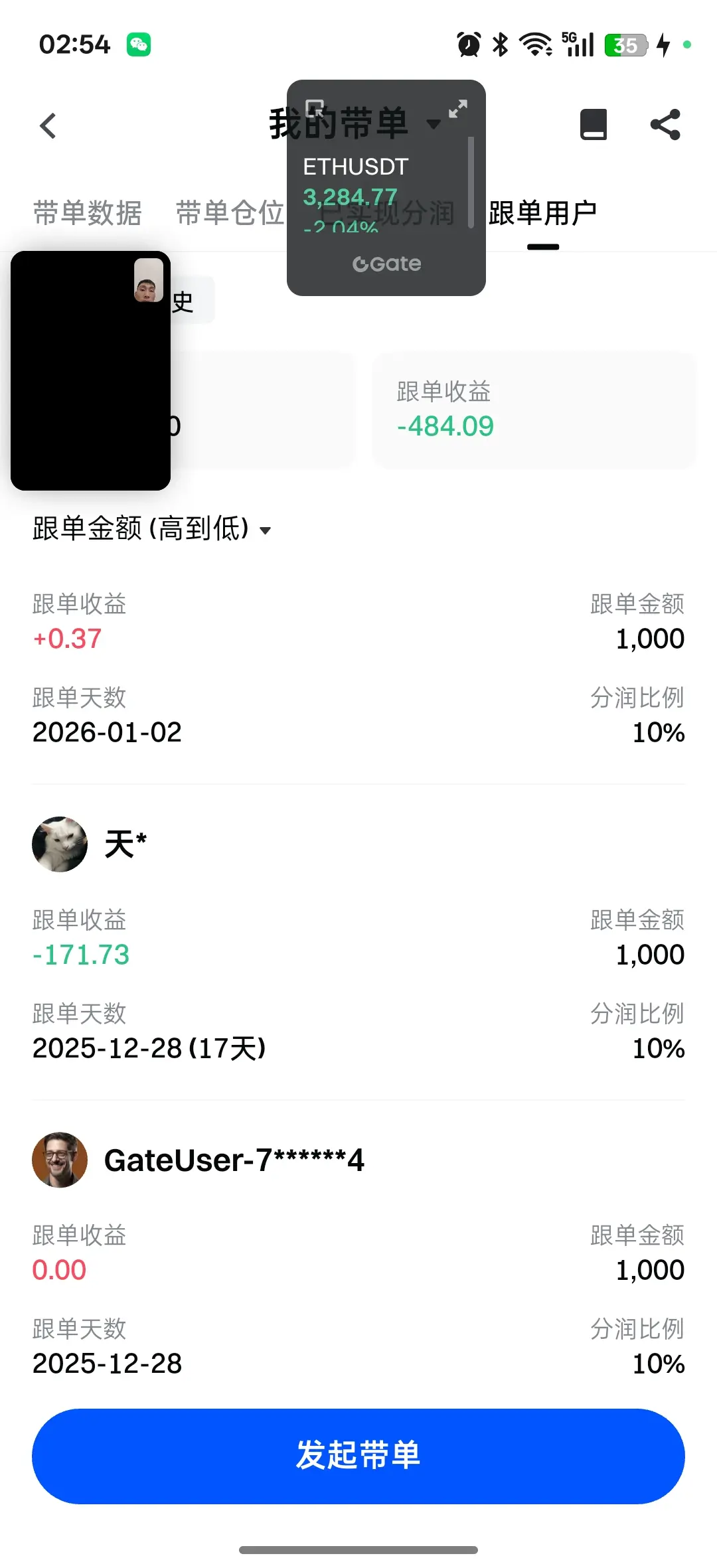Open the 我的带单 title dropdown
Viewport: 717px width, 1568px height.
coord(434,125)
